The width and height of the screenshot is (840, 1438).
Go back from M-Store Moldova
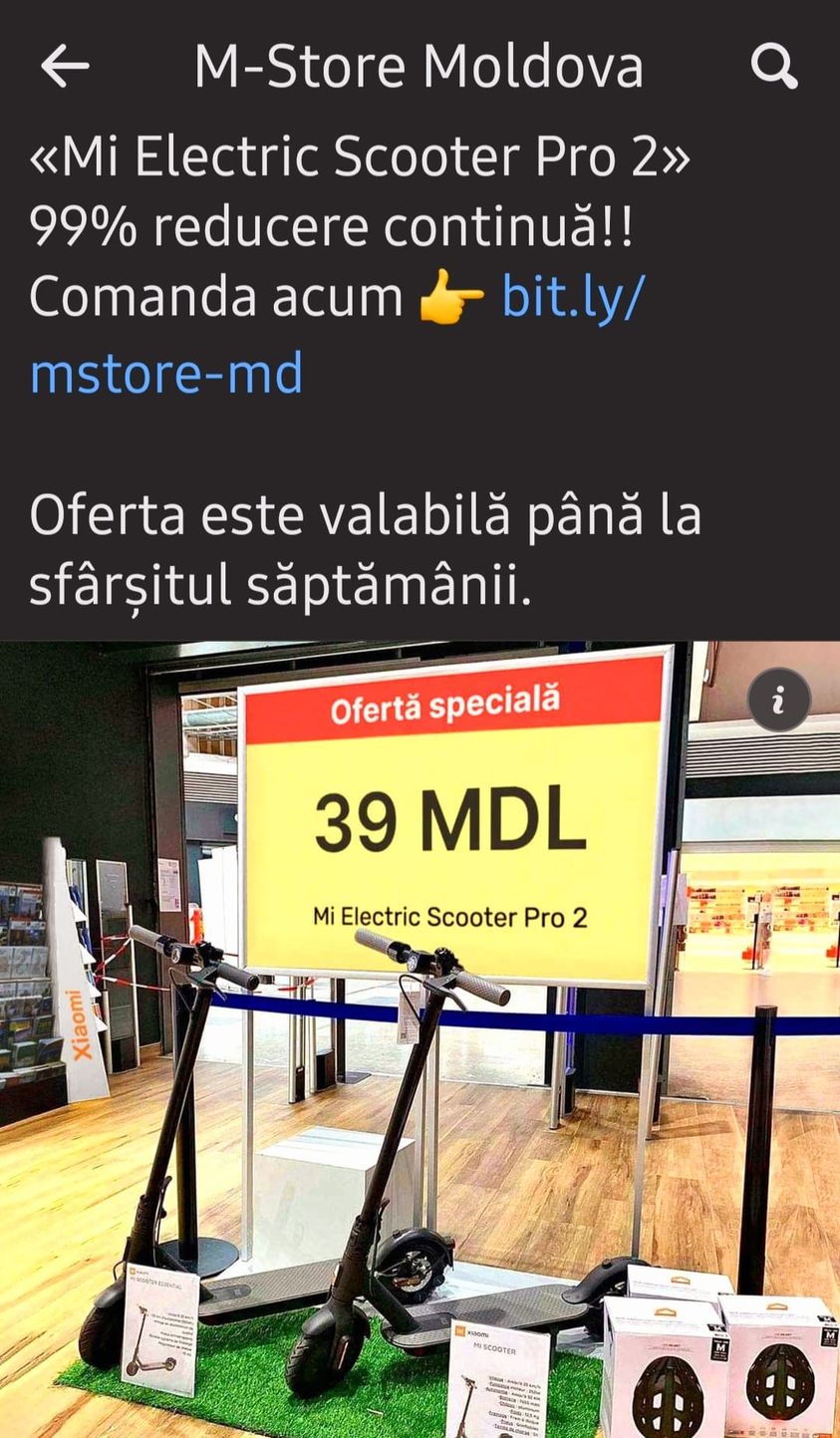coord(65,67)
